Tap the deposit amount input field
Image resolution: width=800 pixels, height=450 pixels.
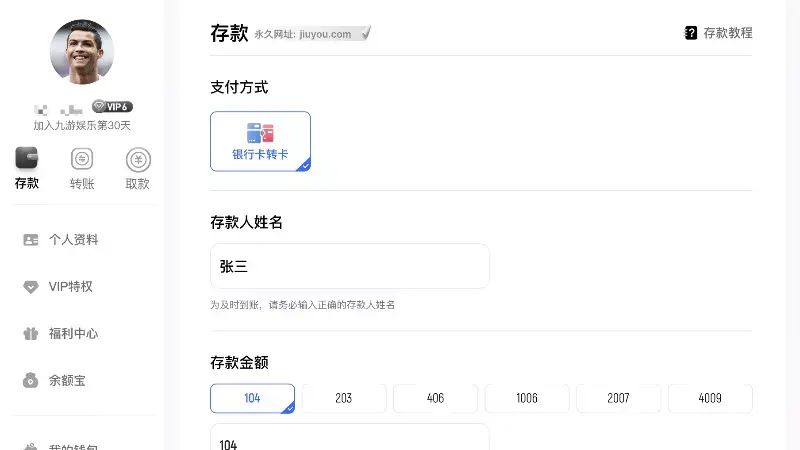(349, 440)
